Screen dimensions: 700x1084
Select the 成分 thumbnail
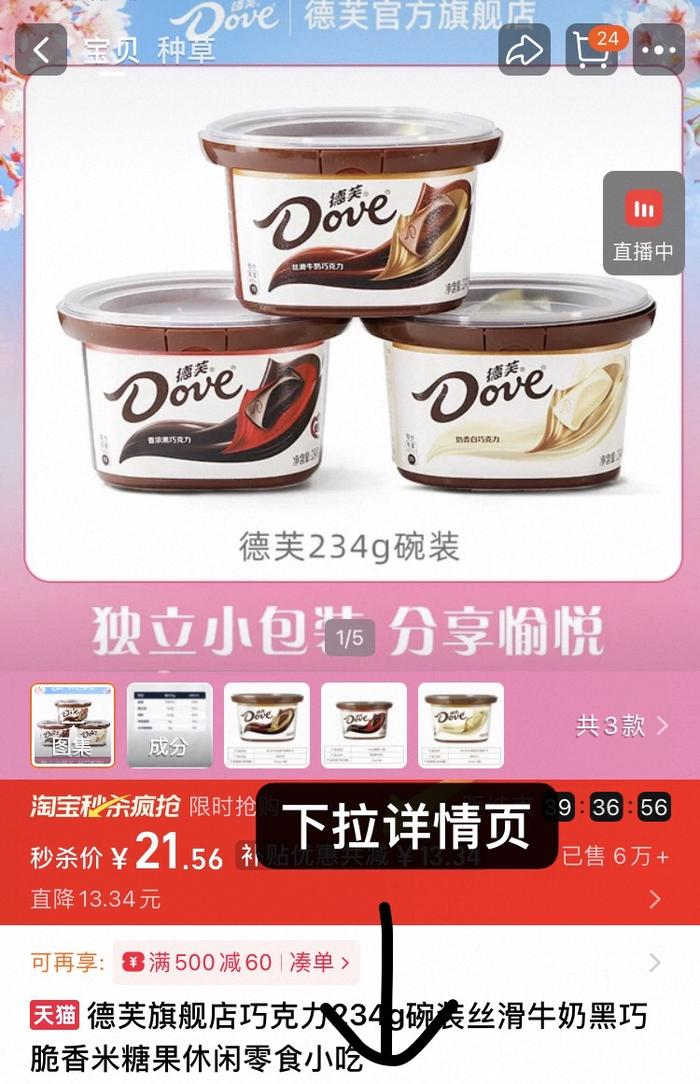click(x=169, y=725)
